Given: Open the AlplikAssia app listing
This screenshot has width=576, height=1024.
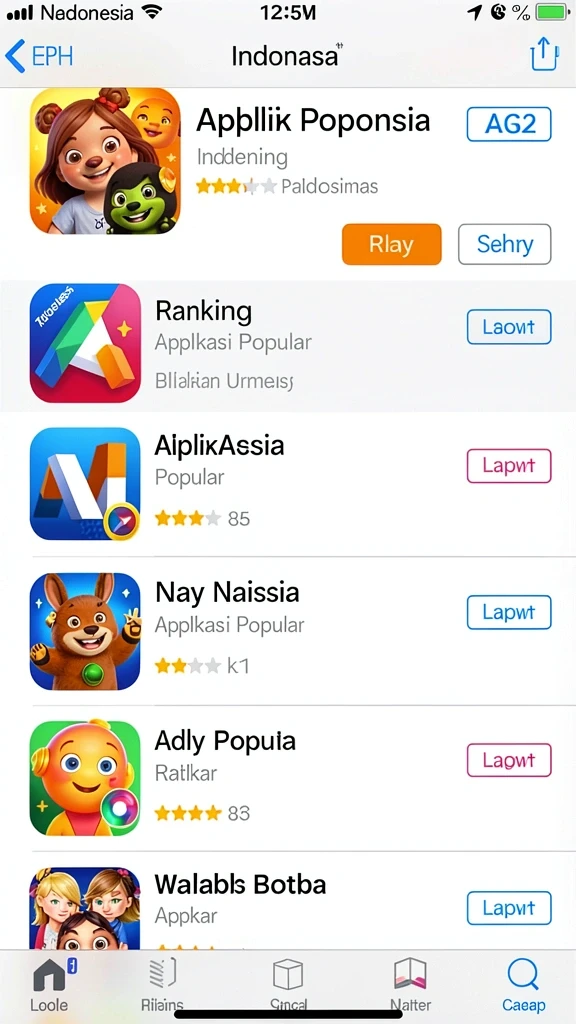Looking at the screenshot, I should pos(288,484).
